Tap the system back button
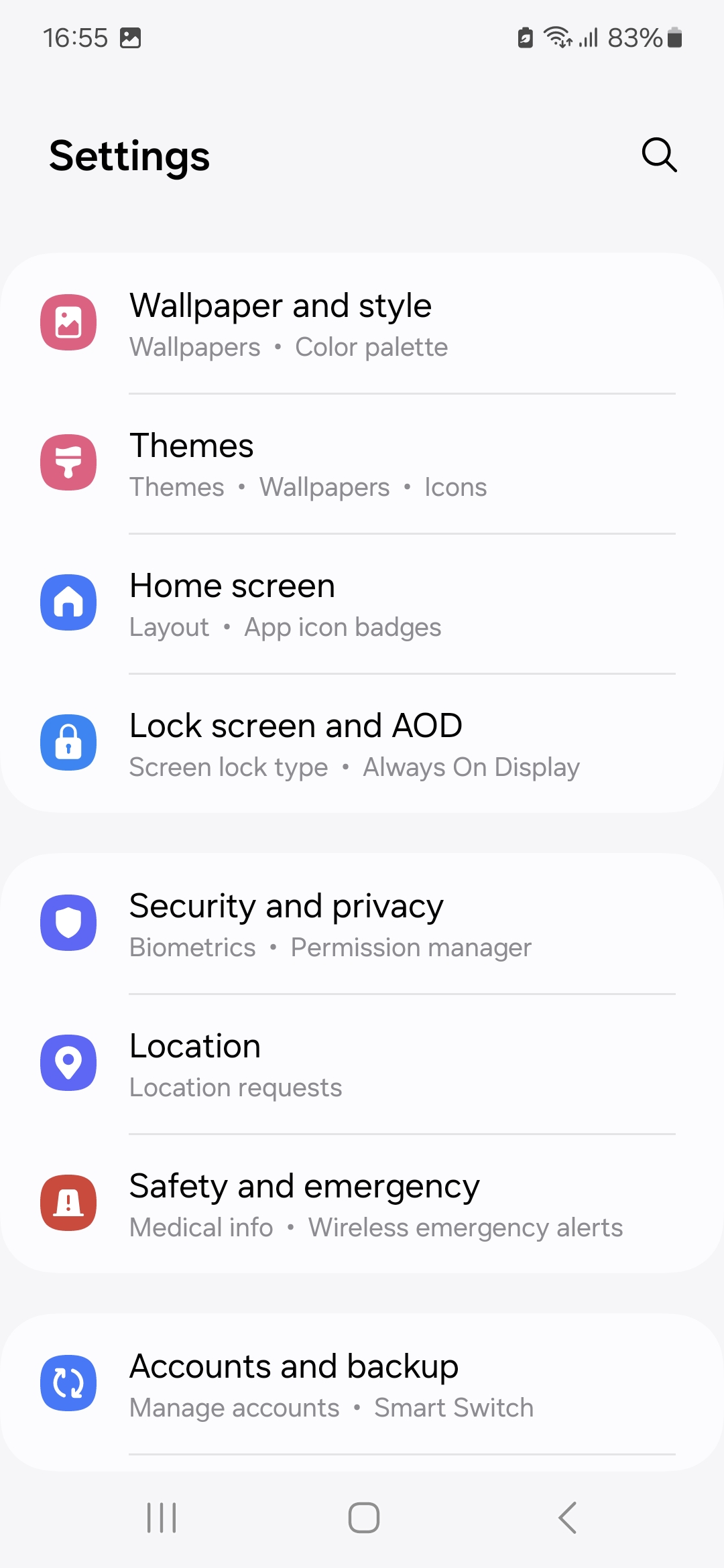Viewport: 724px width, 1568px height. click(567, 1518)
